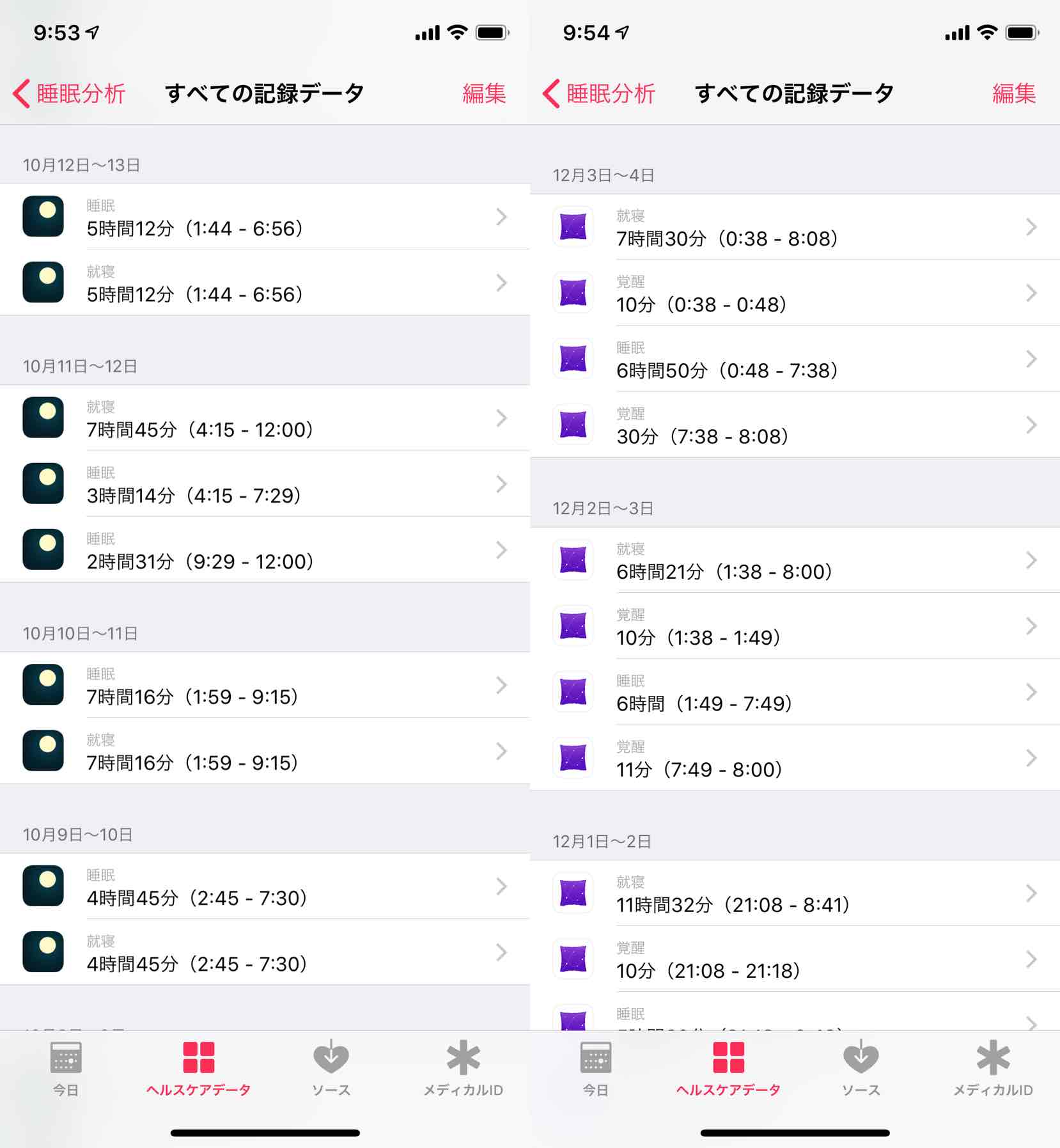Tap 編集 on the October records screen
The width and height of the screenshot is (1060, 1148).
click(484, 94)
